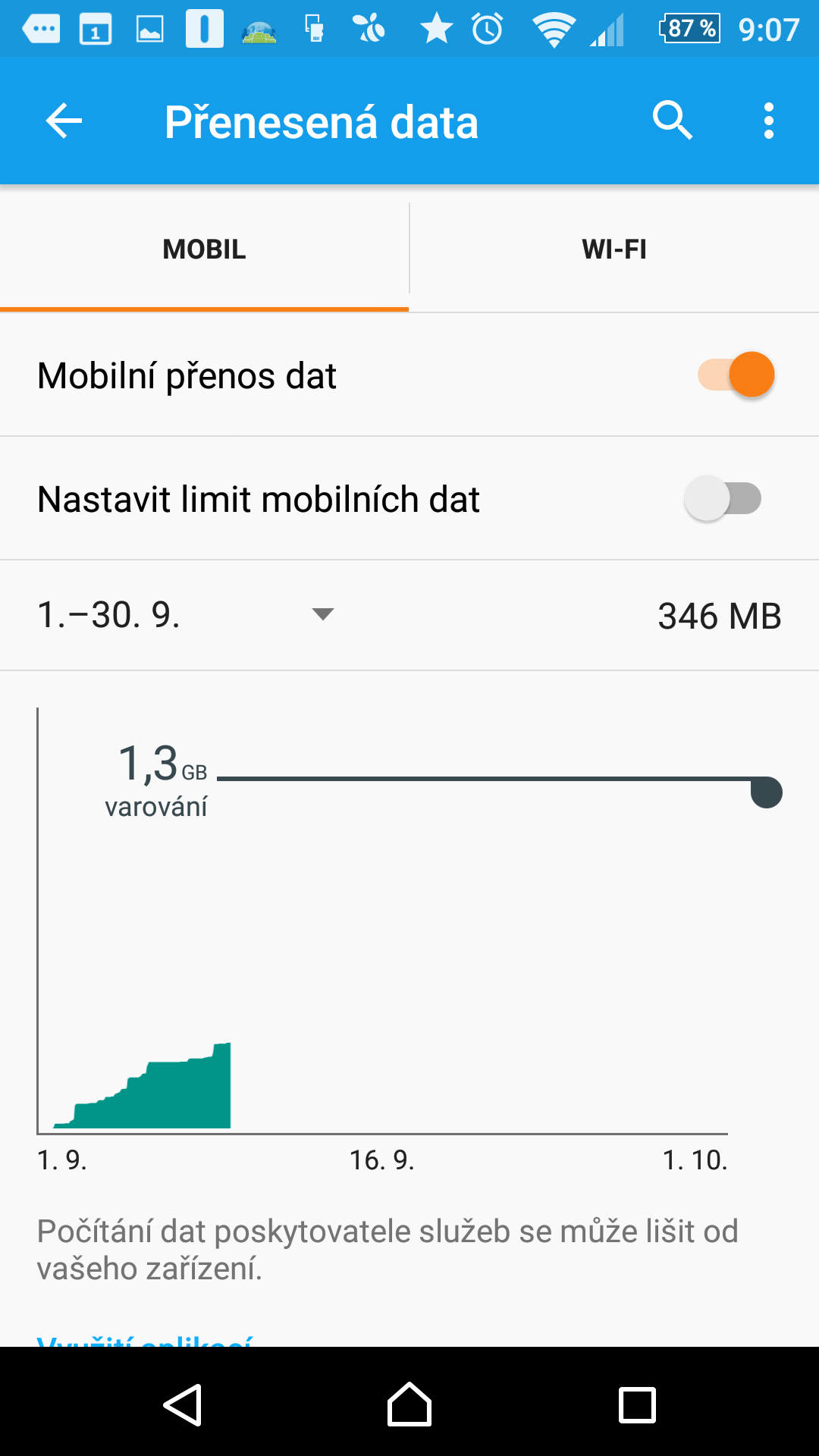Tap the system home button
The image size is (819, 1456).
[x=409, y=1404]
